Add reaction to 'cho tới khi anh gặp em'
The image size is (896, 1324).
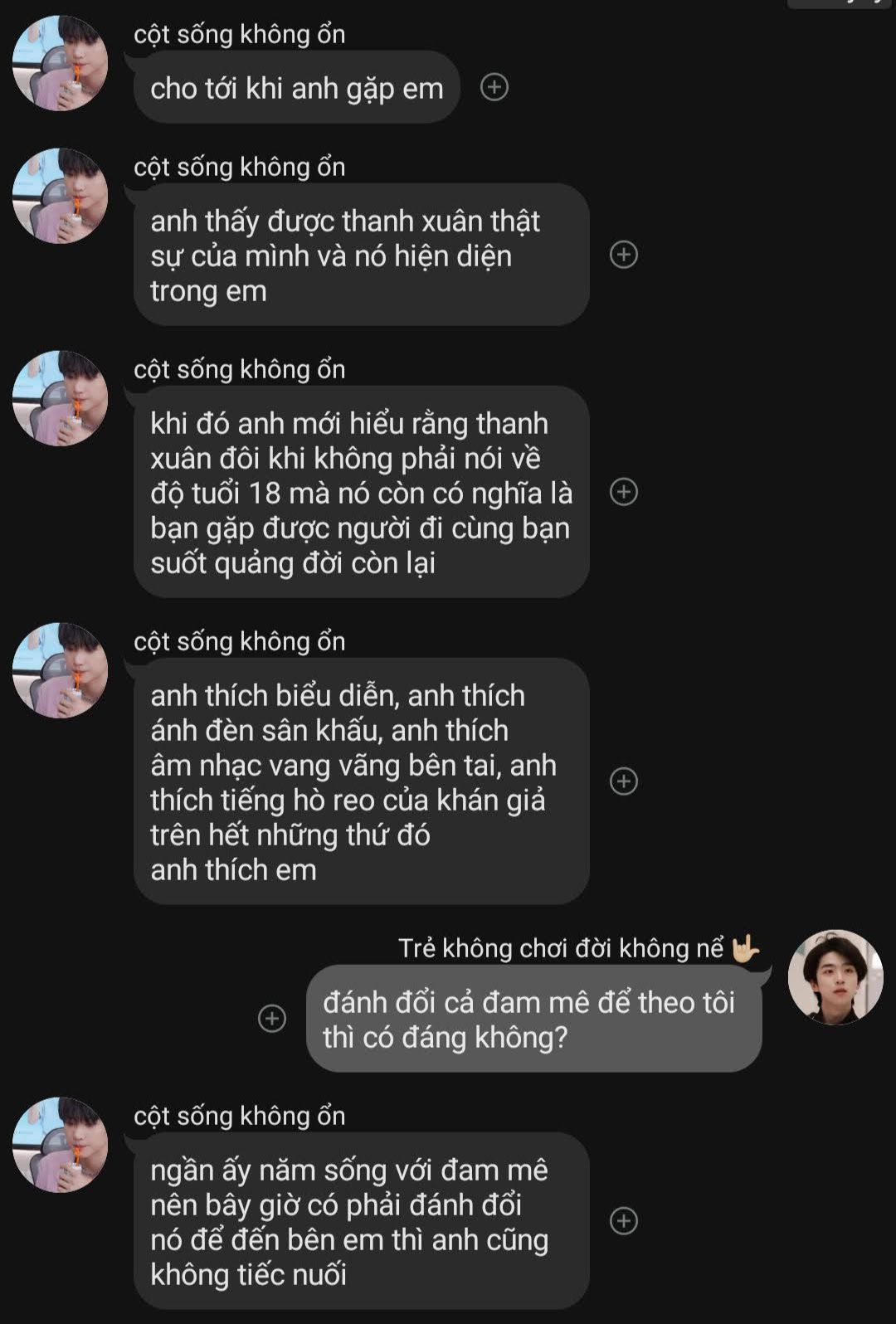point(494,87)
